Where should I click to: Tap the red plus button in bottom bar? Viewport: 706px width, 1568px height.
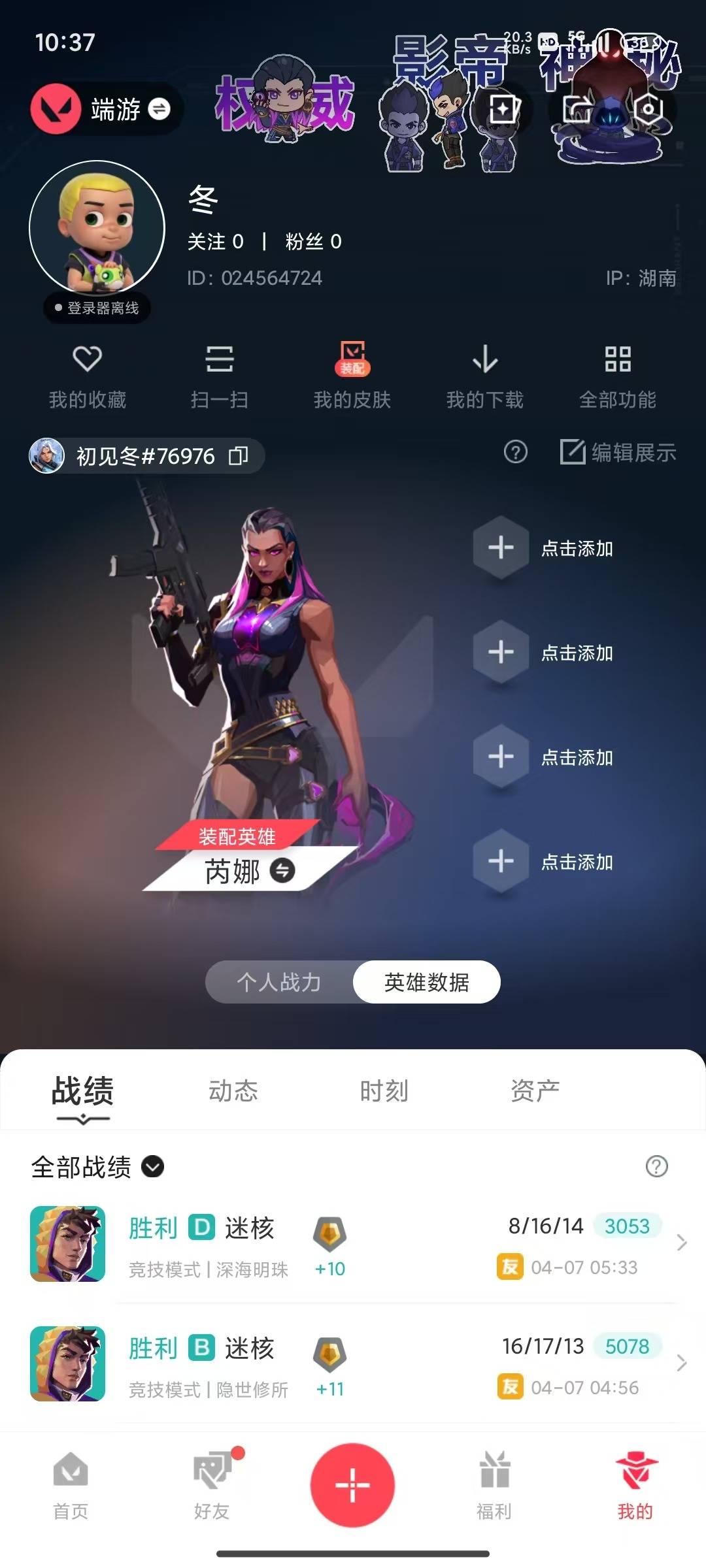pyautogui.click(x=353, y=1484)
